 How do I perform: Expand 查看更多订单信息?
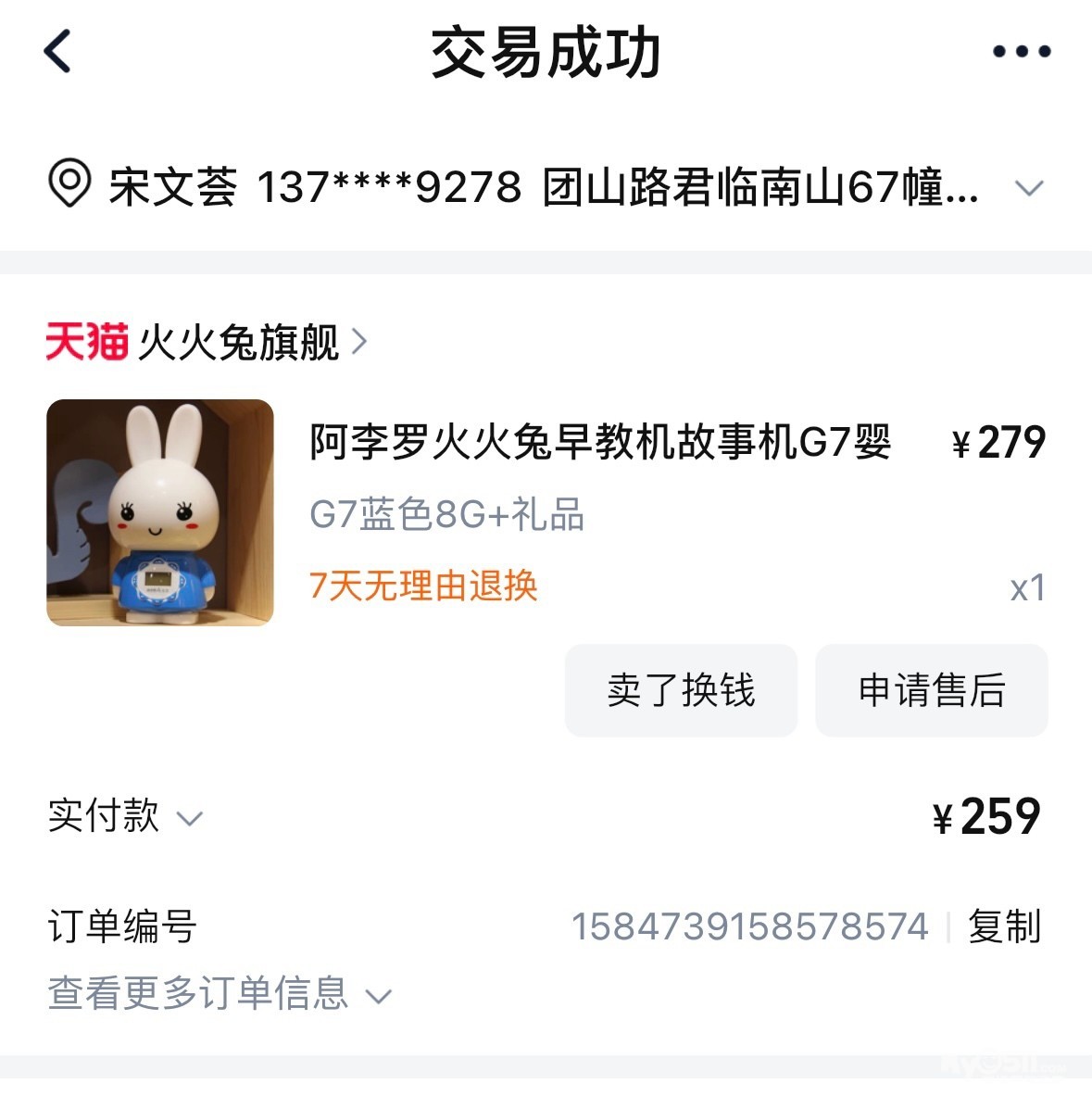pos(220,994)
